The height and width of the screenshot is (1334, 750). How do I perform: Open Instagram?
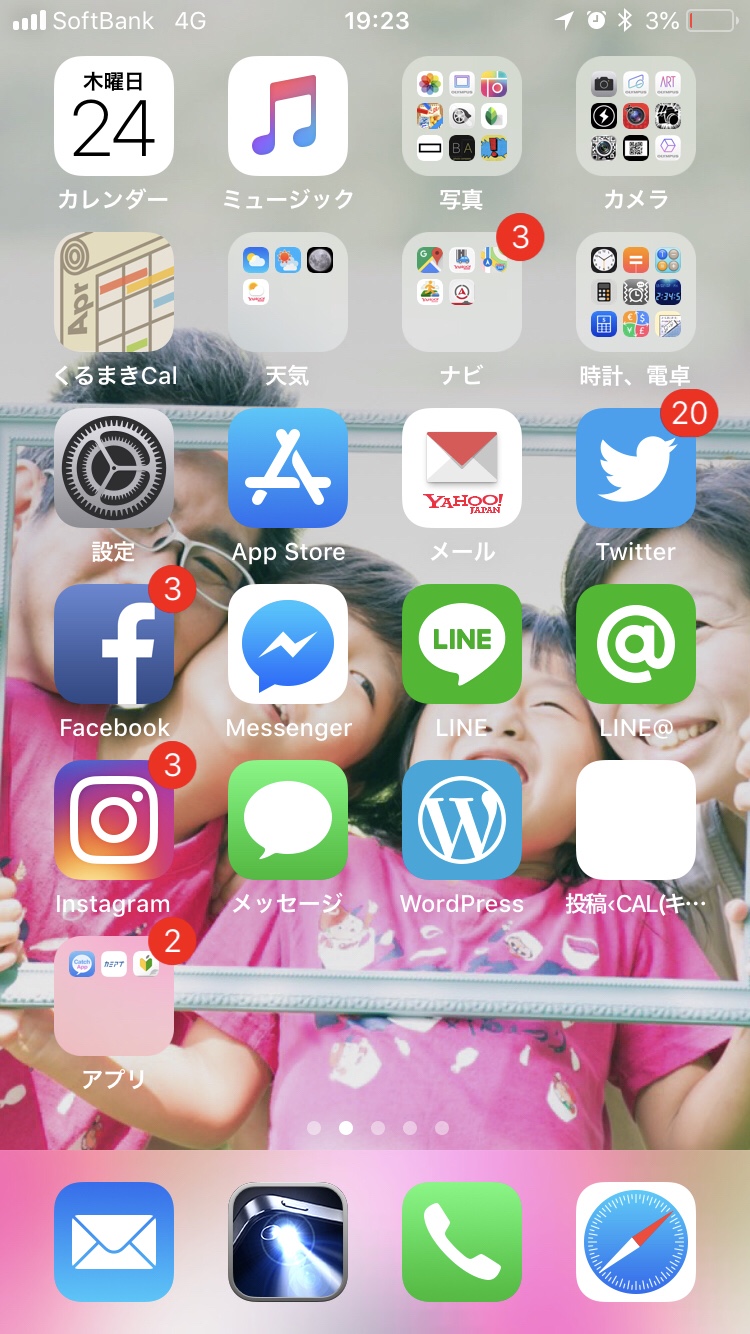(114, 820)
